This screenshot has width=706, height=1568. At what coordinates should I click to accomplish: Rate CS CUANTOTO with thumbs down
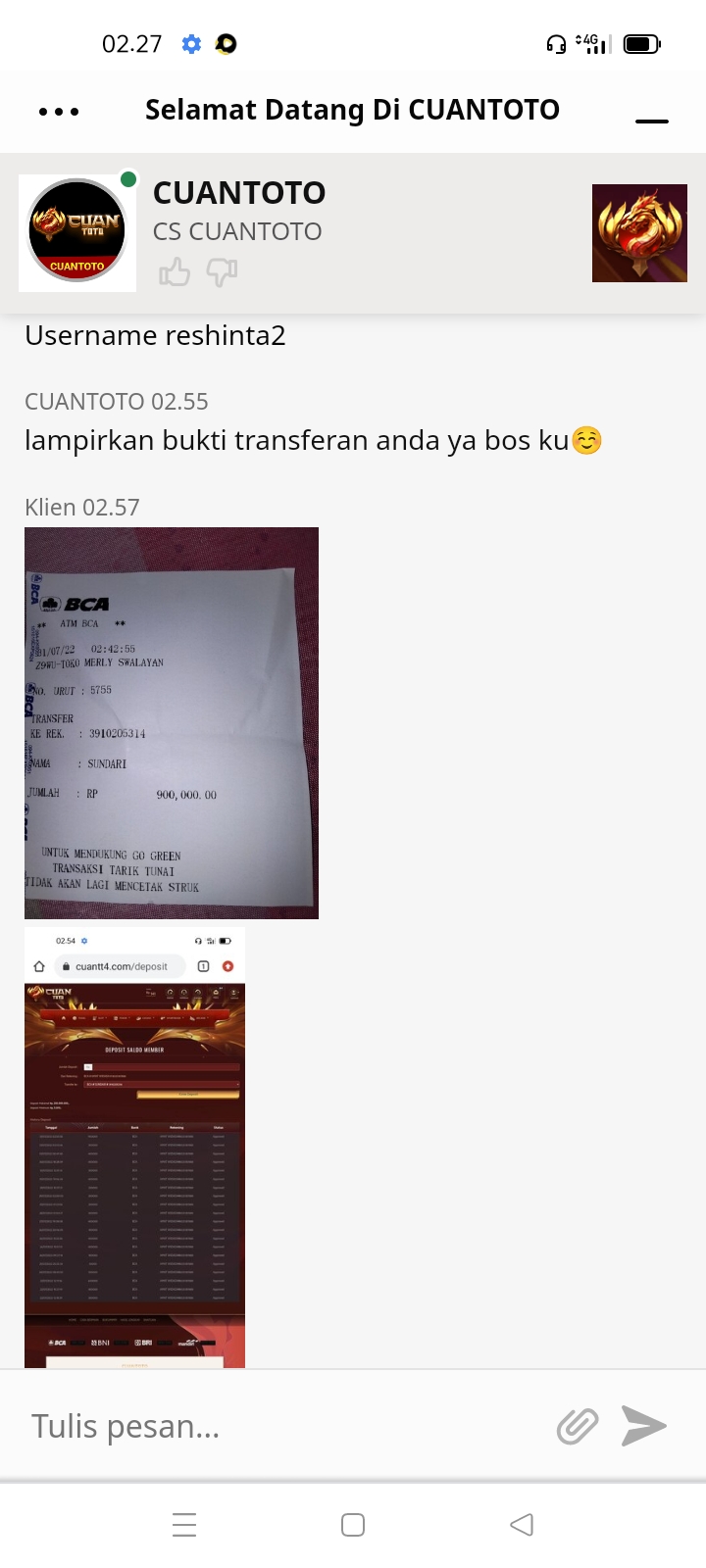click(x=223, y=271)
